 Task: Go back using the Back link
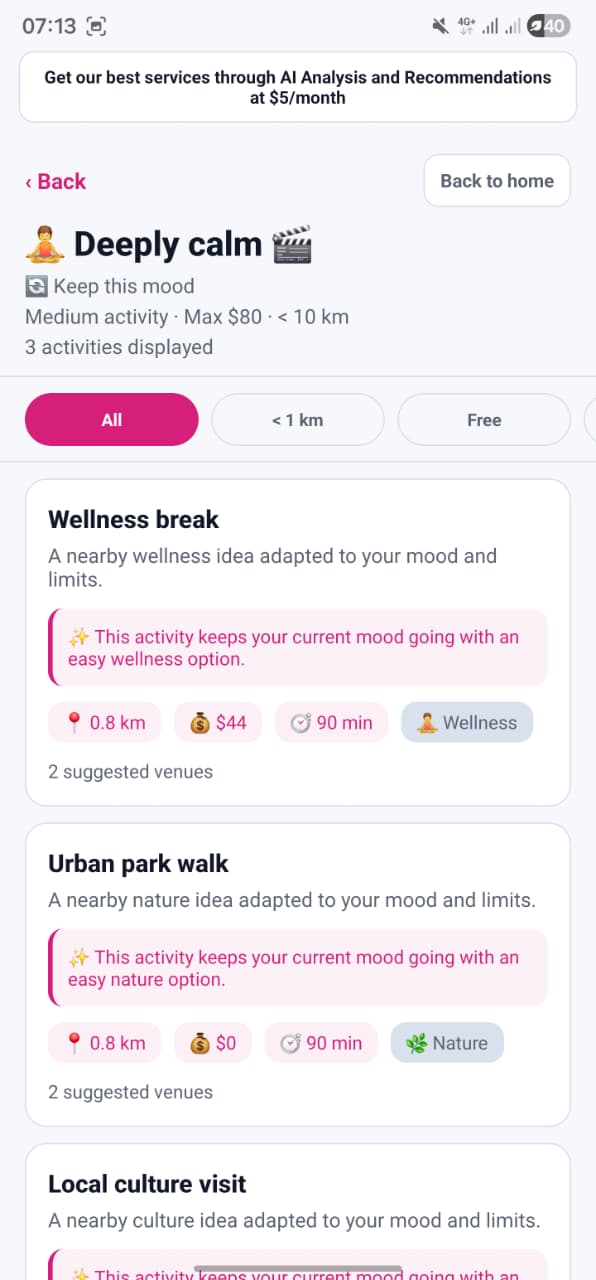56,181
